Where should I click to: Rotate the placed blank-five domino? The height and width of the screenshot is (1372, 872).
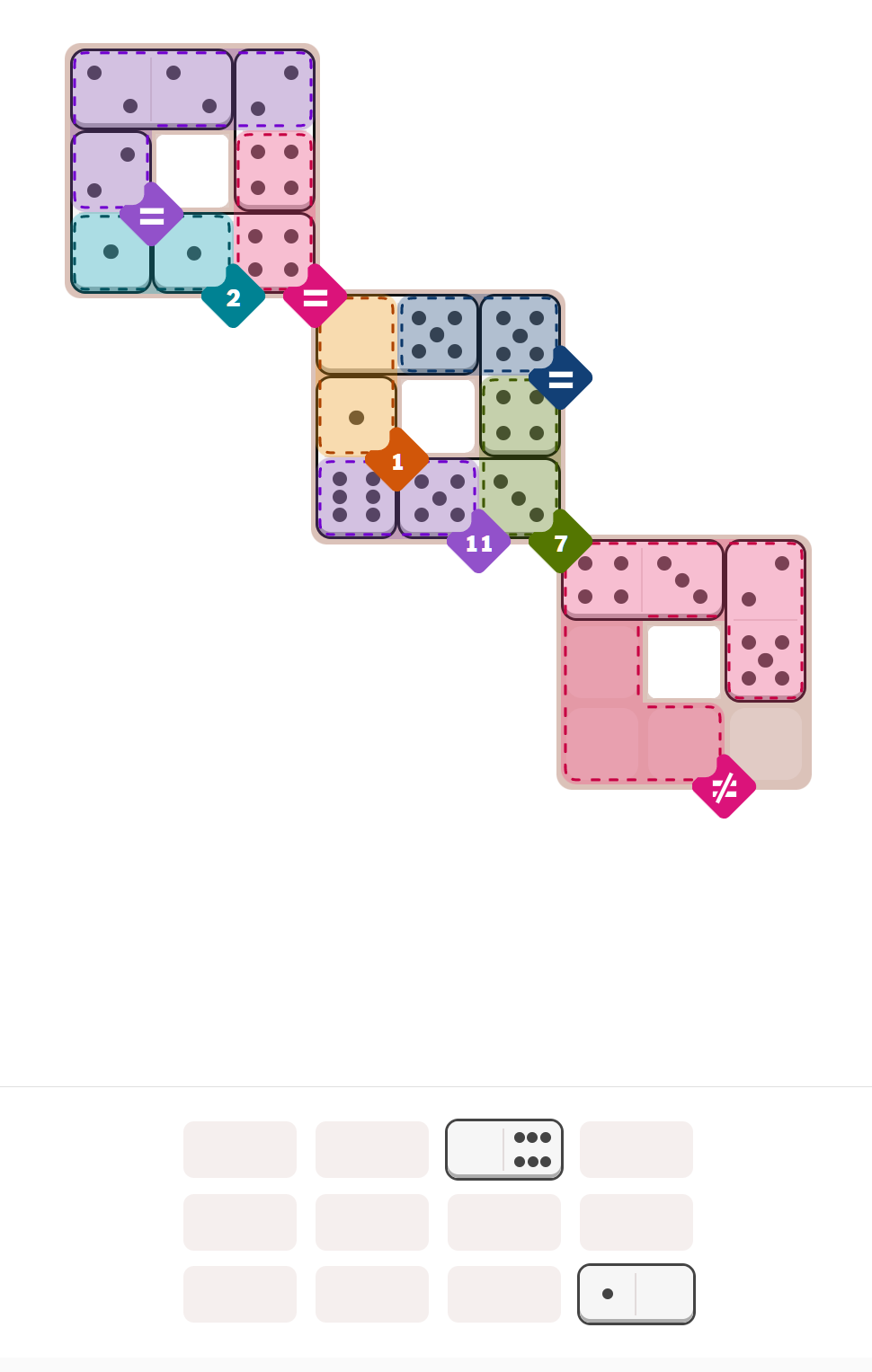[397, 334]
